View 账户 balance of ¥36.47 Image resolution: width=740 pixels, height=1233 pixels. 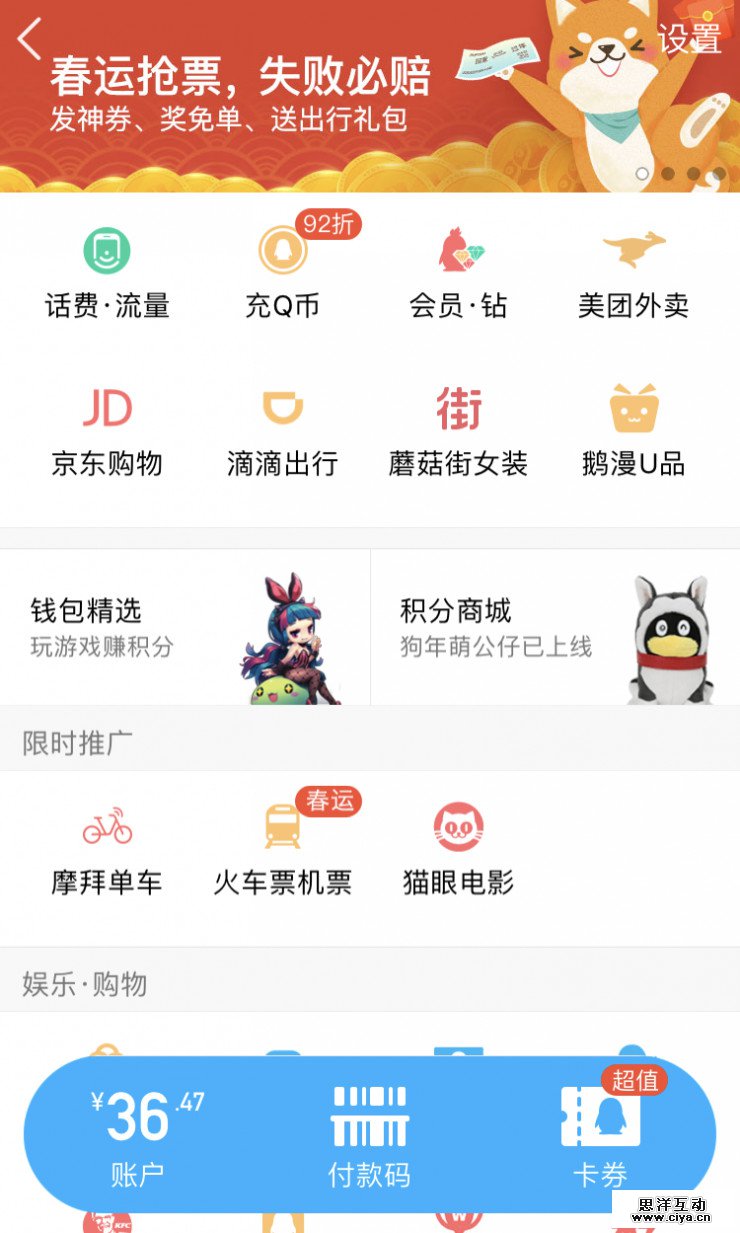coord(138,1135)
